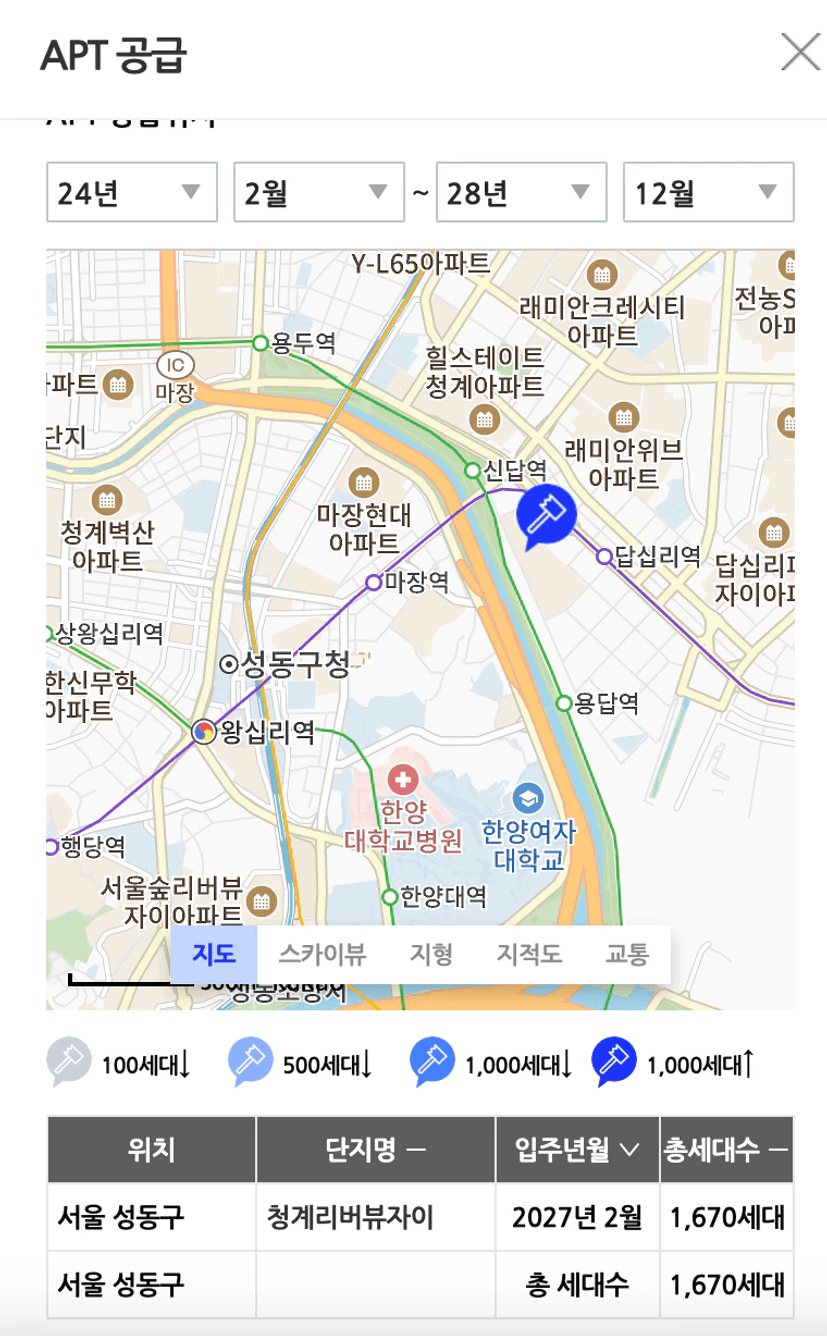The width and height of the screenshot is (827, 1336).
Task: Open the end year dropdown showing 28년
Action: pyautogui.click(x=521, y=192)
